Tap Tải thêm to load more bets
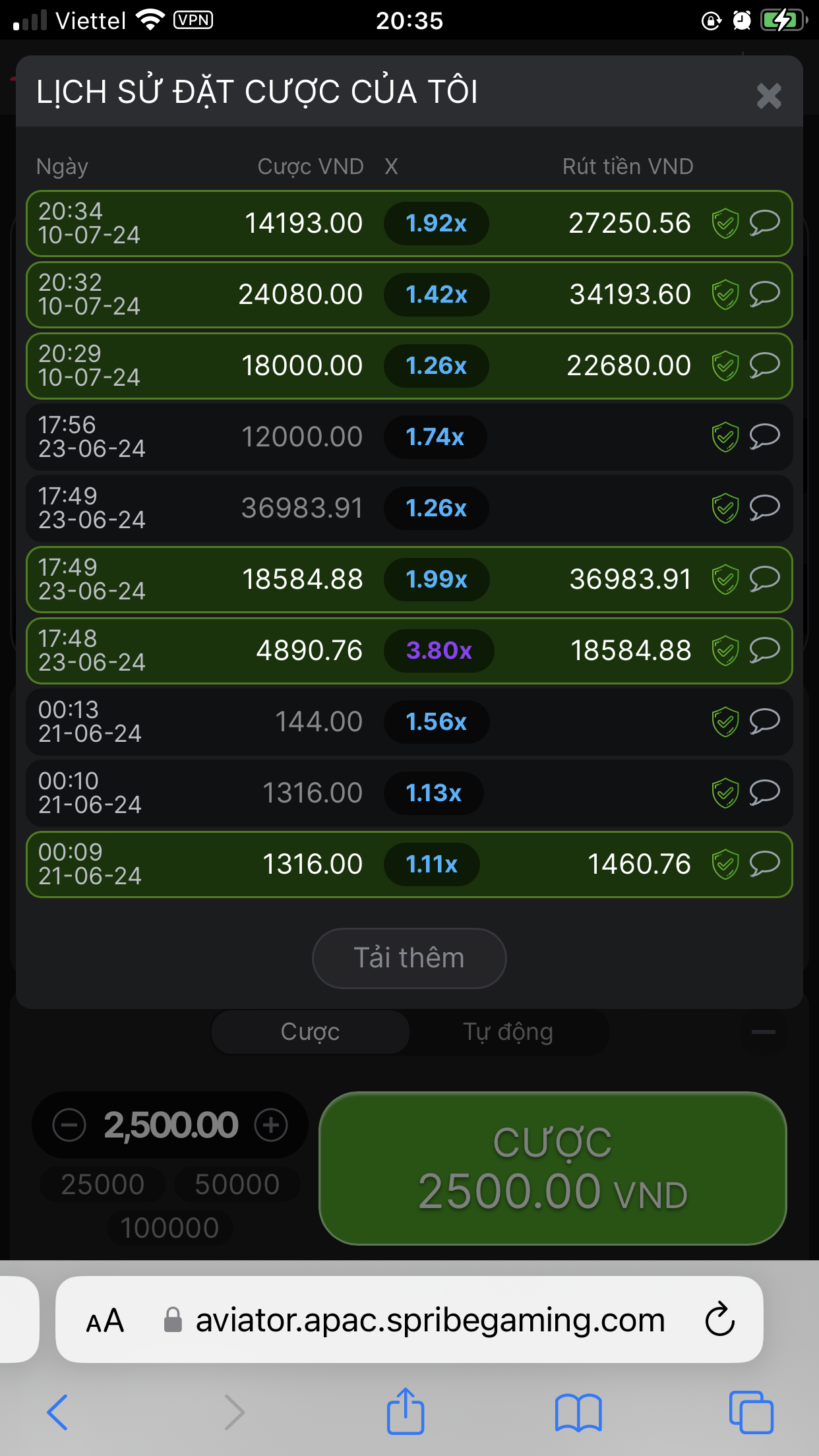Viewport: 819px width, 1456px height. (409, 958)
